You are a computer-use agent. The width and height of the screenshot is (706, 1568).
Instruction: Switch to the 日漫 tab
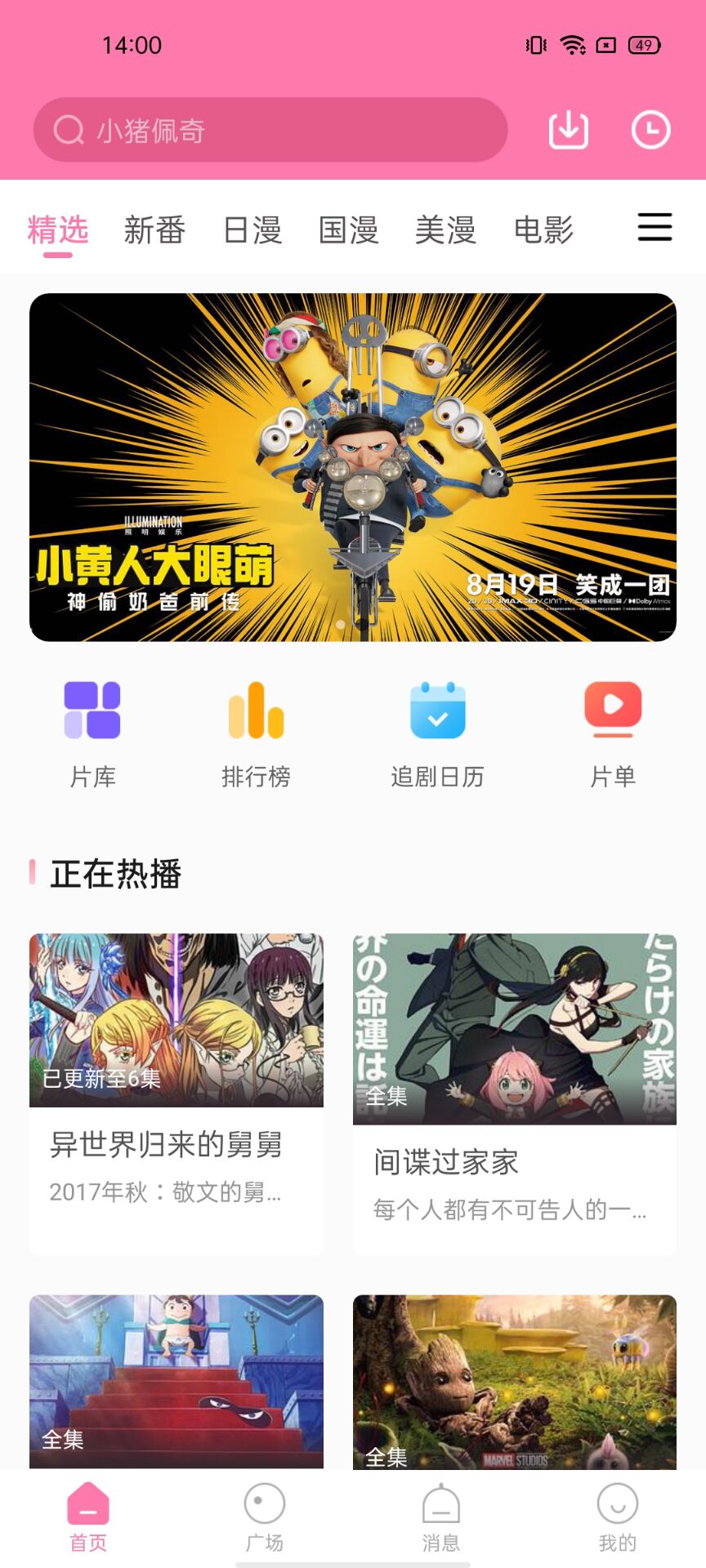[x=252, y=230]
